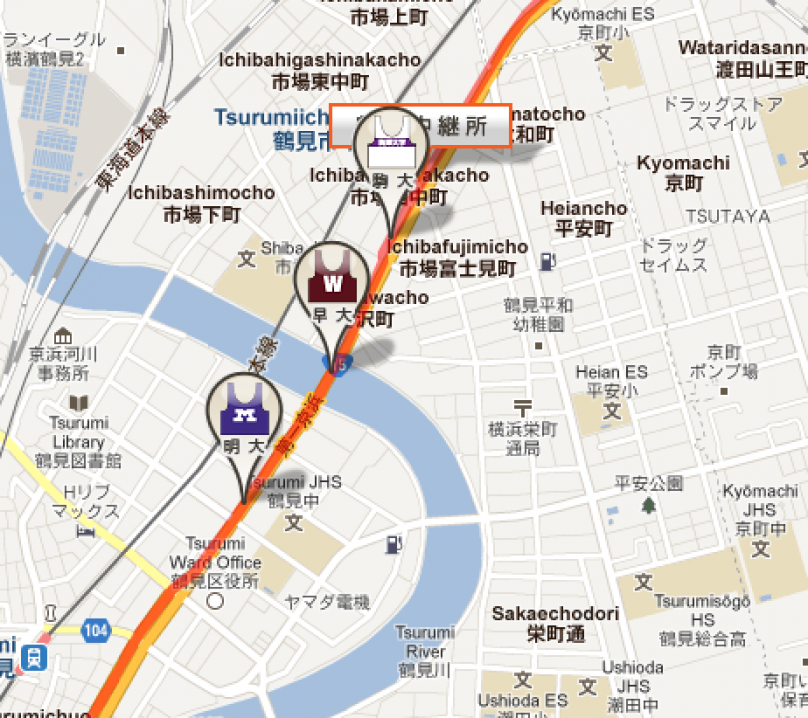Open the 駒大 runner pin
808x718 pixels.
[390, 150]
